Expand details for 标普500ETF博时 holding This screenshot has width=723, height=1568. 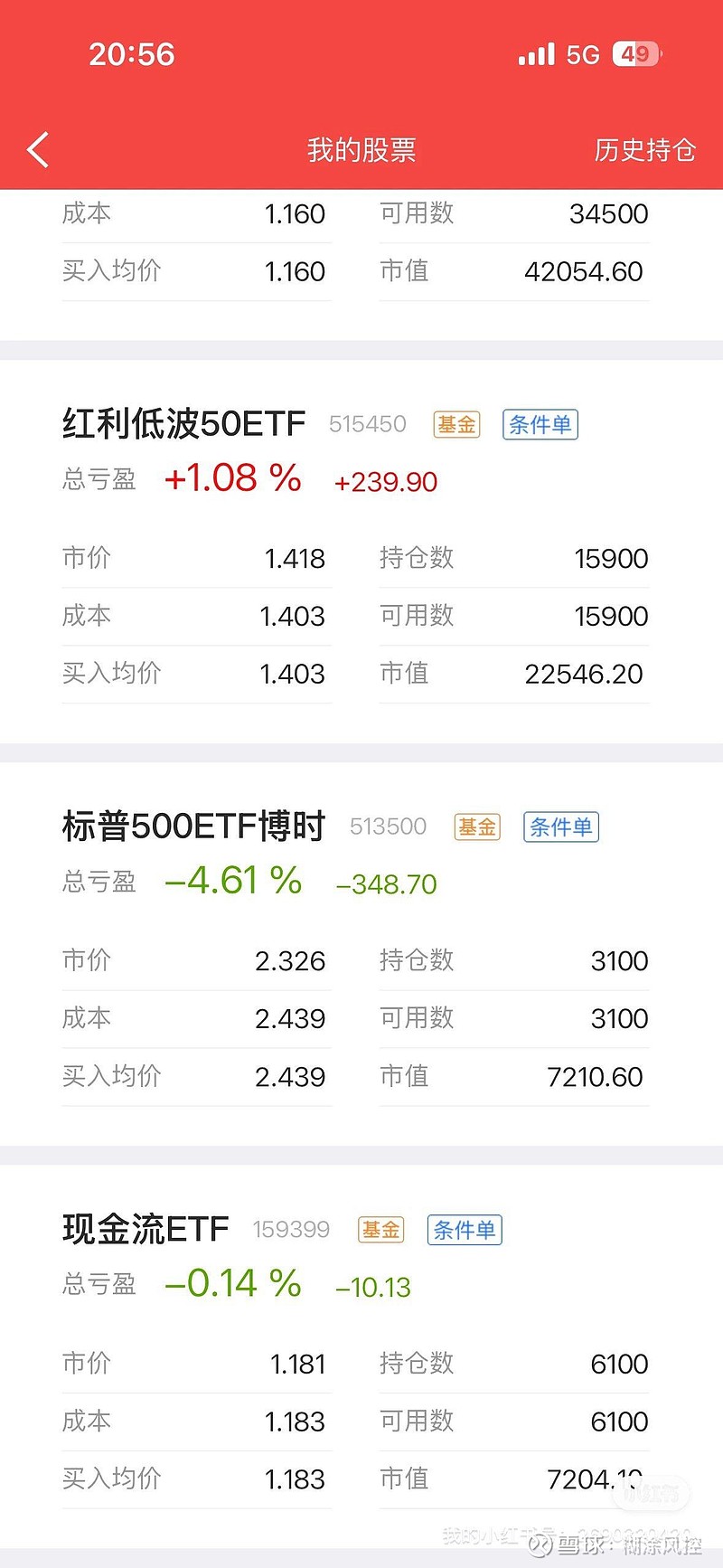coord(192,825)
